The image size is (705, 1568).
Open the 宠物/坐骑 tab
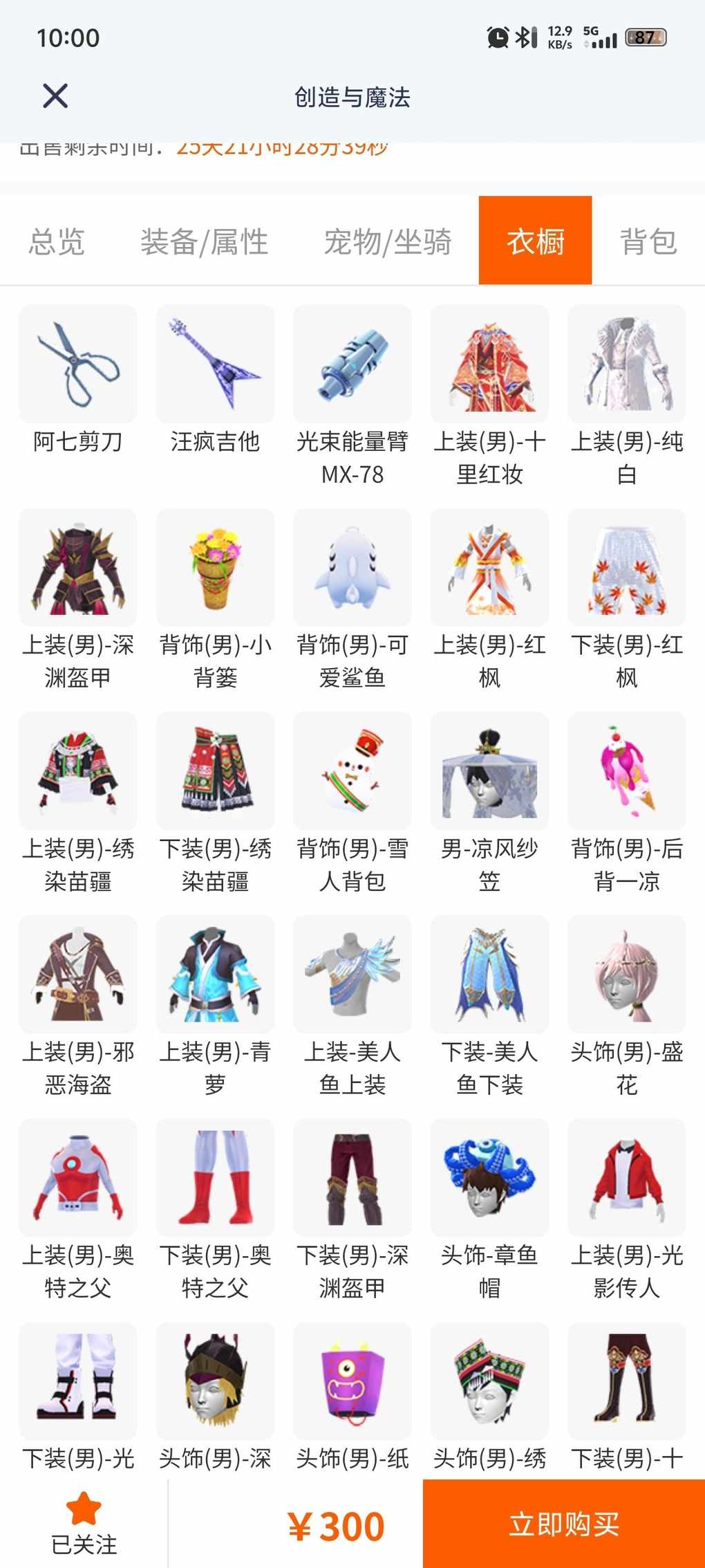coord(387,241)
